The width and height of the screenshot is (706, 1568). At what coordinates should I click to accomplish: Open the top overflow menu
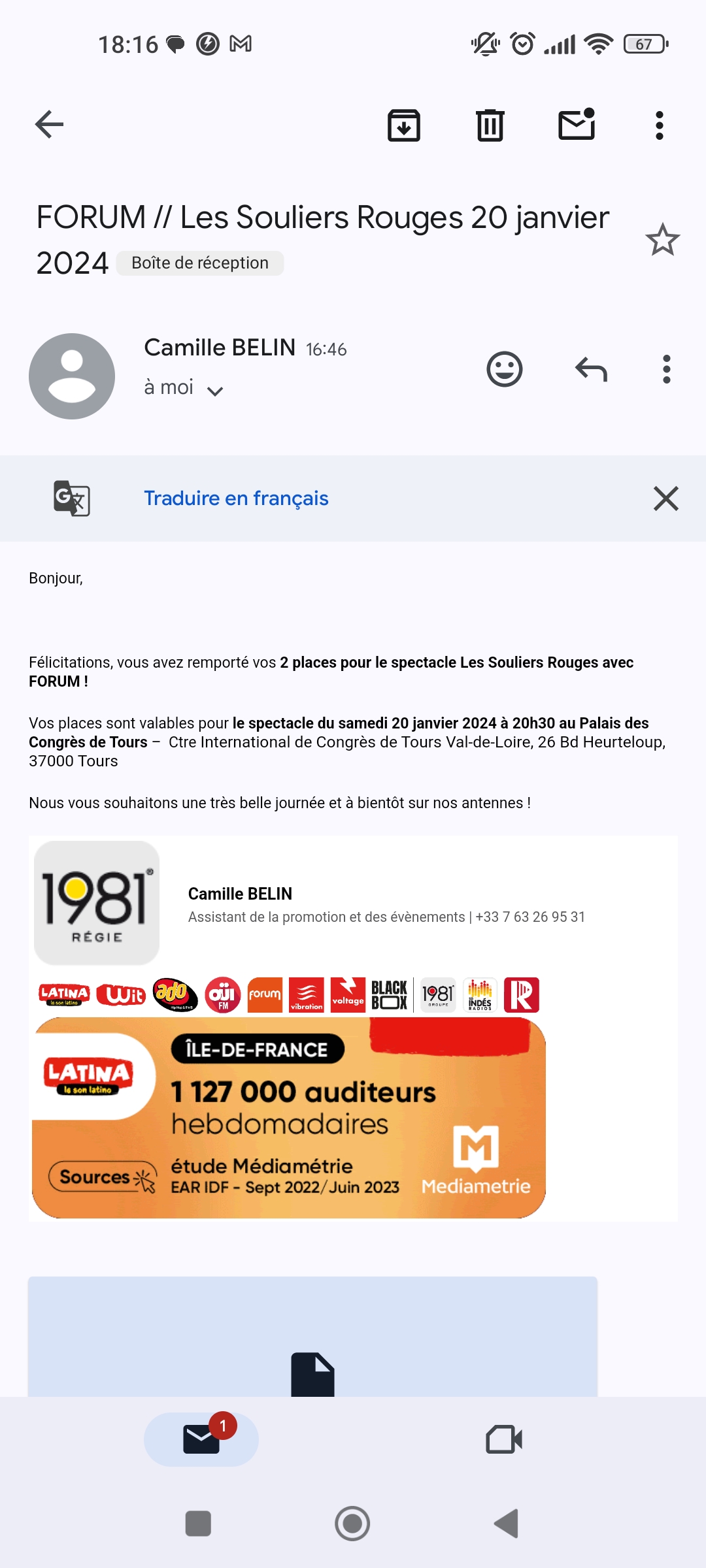pyautogui.click(x=659, y=125)
